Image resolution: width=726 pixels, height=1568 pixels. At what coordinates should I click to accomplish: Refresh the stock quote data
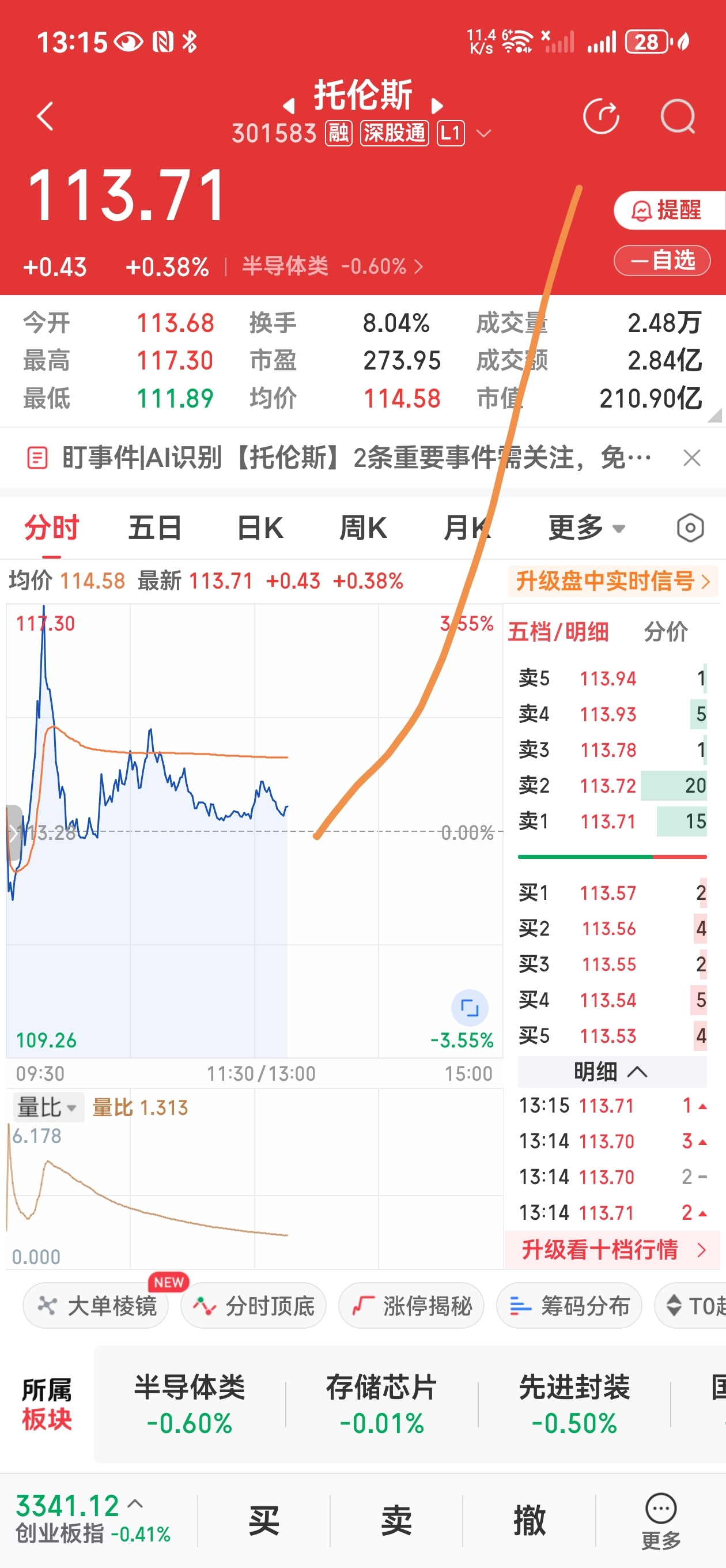pos(600,116)
